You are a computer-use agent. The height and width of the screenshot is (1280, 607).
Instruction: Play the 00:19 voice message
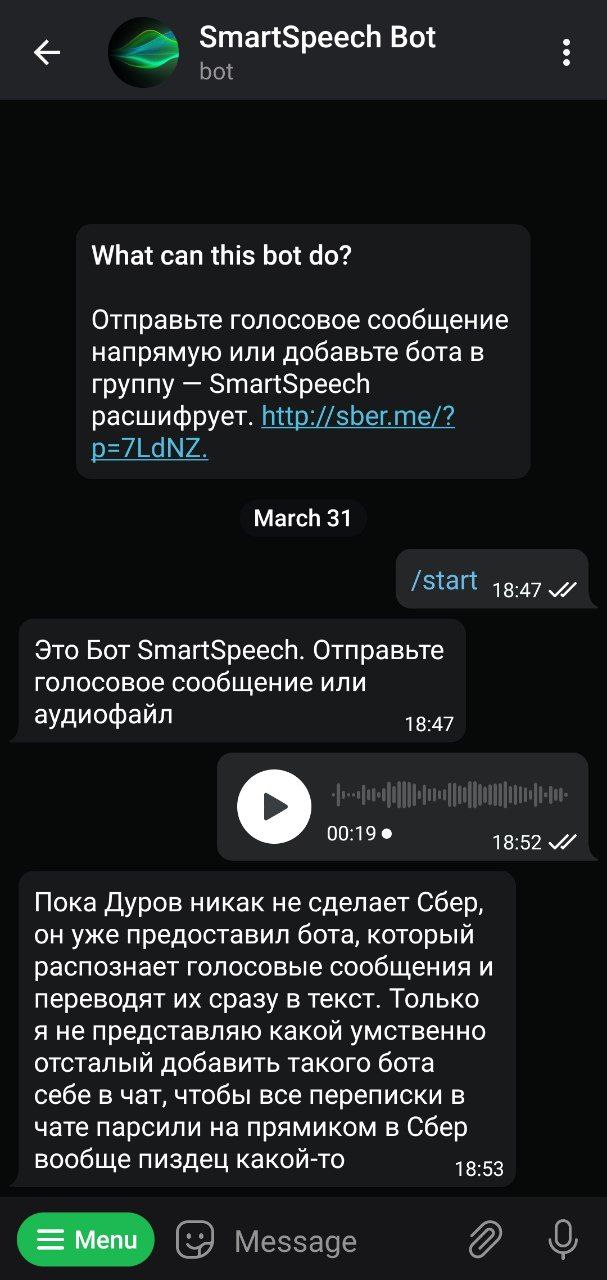point(274,806)
